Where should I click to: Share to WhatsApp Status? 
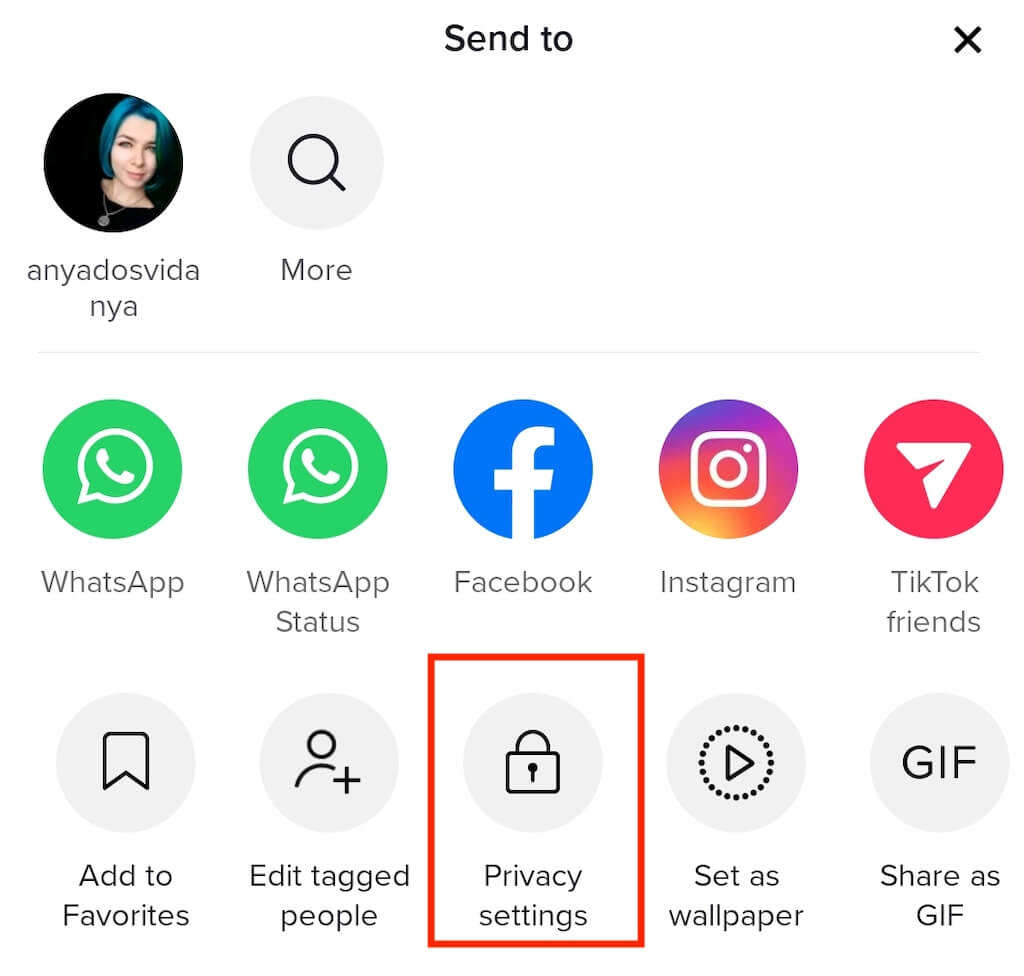pos(317,469)
